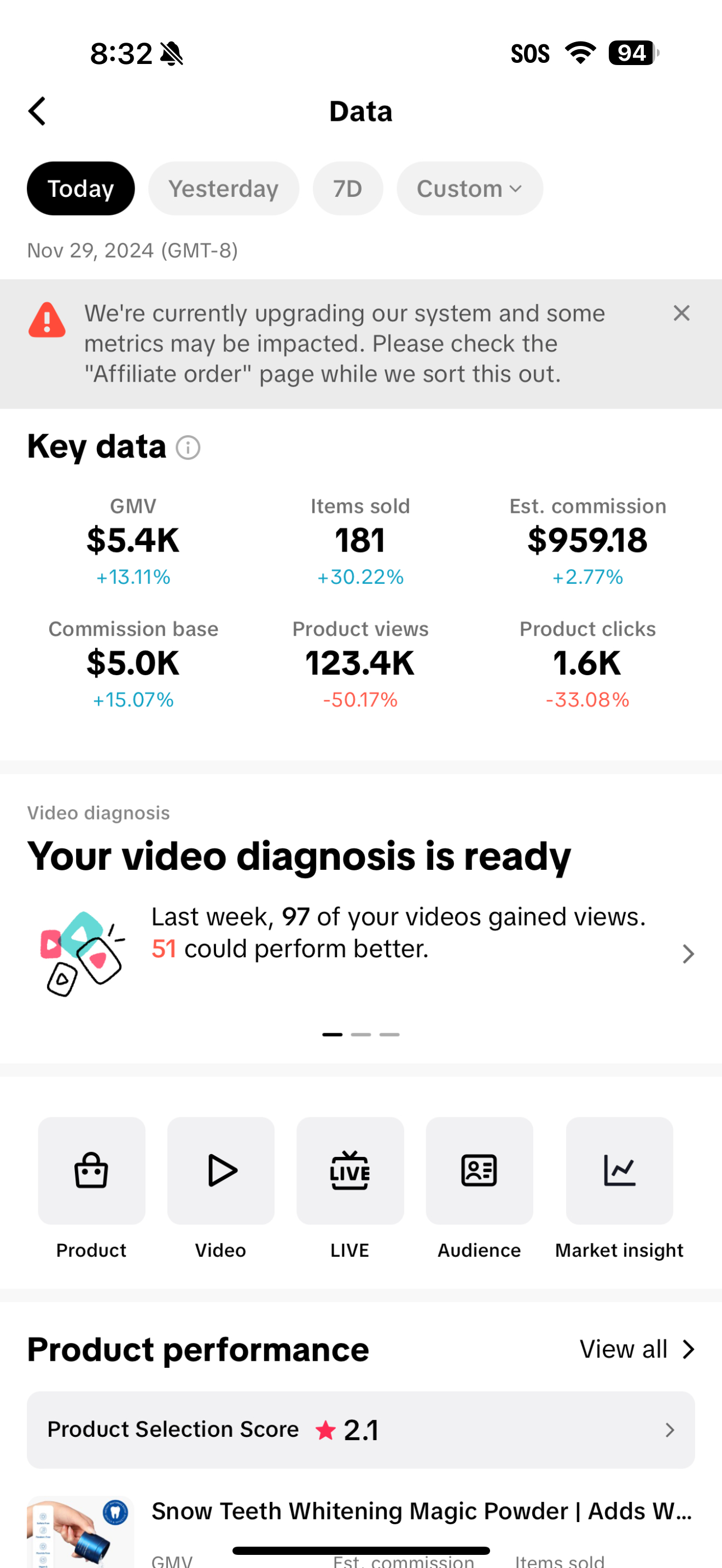Open Product analytics
Image resolution: width=722 pixels, height=1568 pixels.
[x=91, y=1171]
